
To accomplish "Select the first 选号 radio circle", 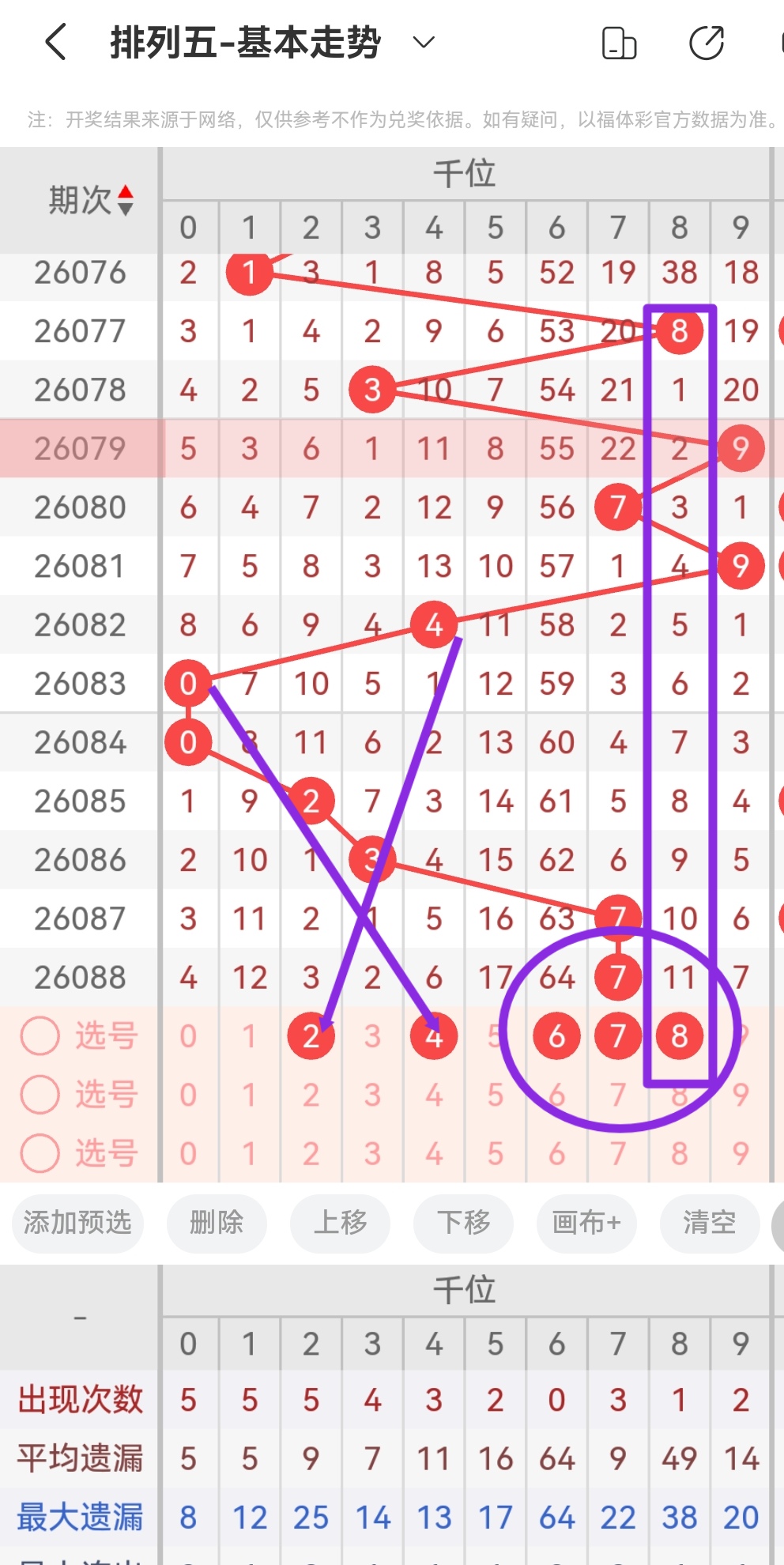I will click(x=40, y=1035).
